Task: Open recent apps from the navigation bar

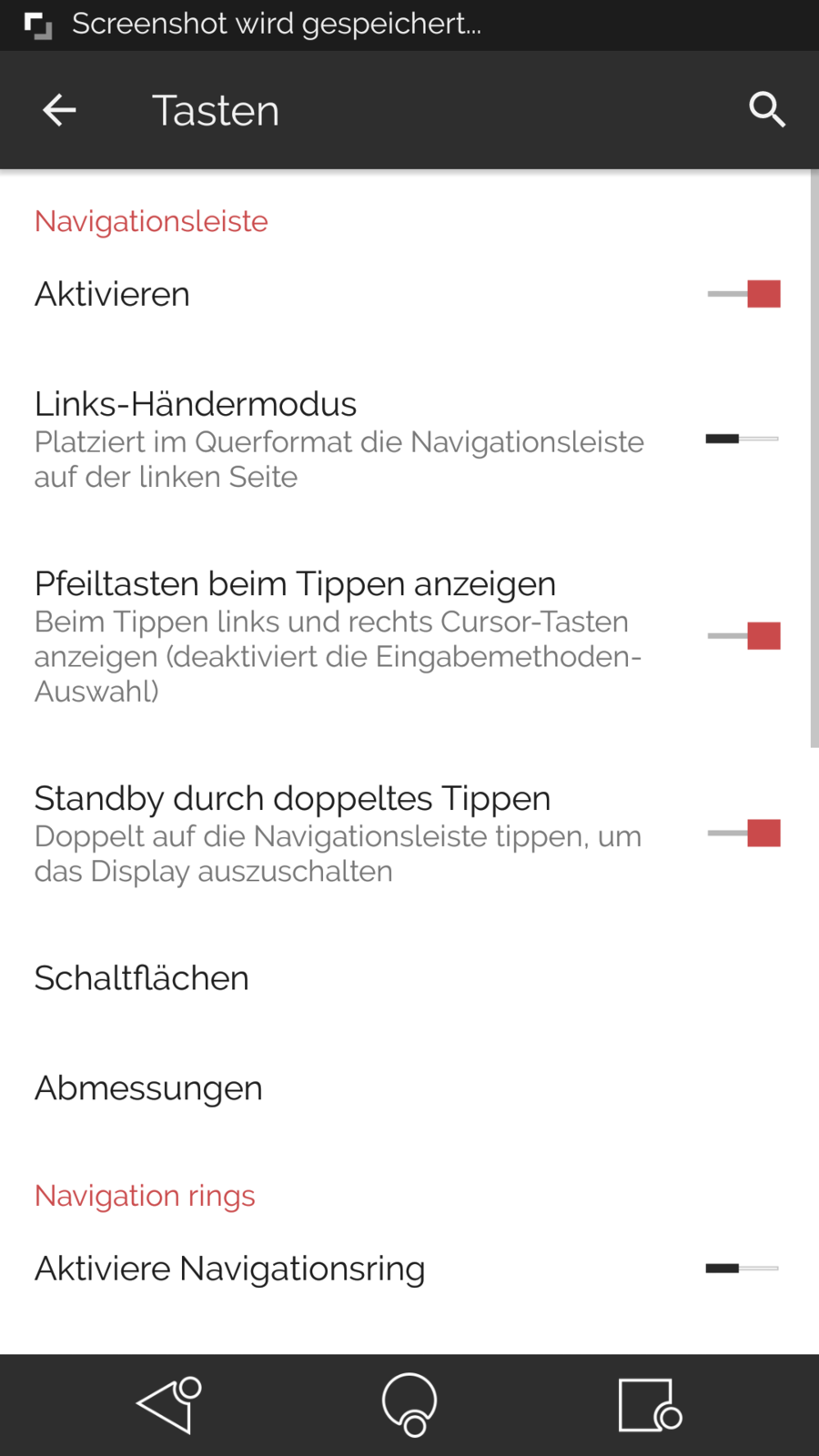Action: tap(649, 1405)
